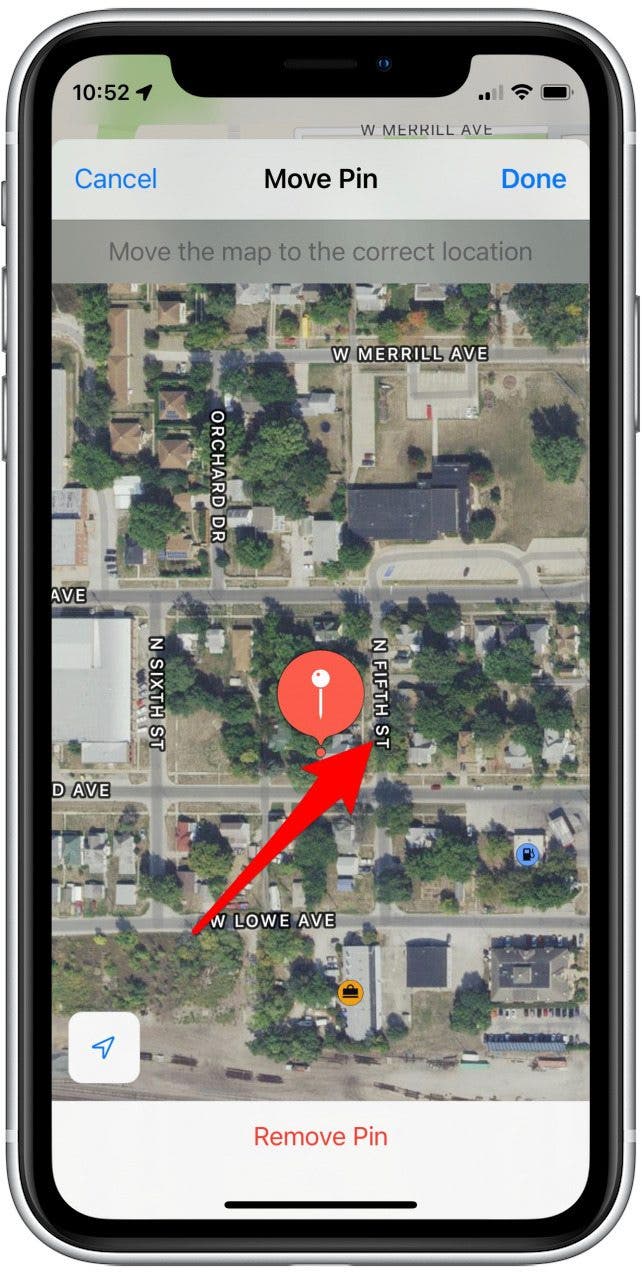Open the orange briefcase business marker
This screenshot has width=642, height=1274.
[350, 992]
